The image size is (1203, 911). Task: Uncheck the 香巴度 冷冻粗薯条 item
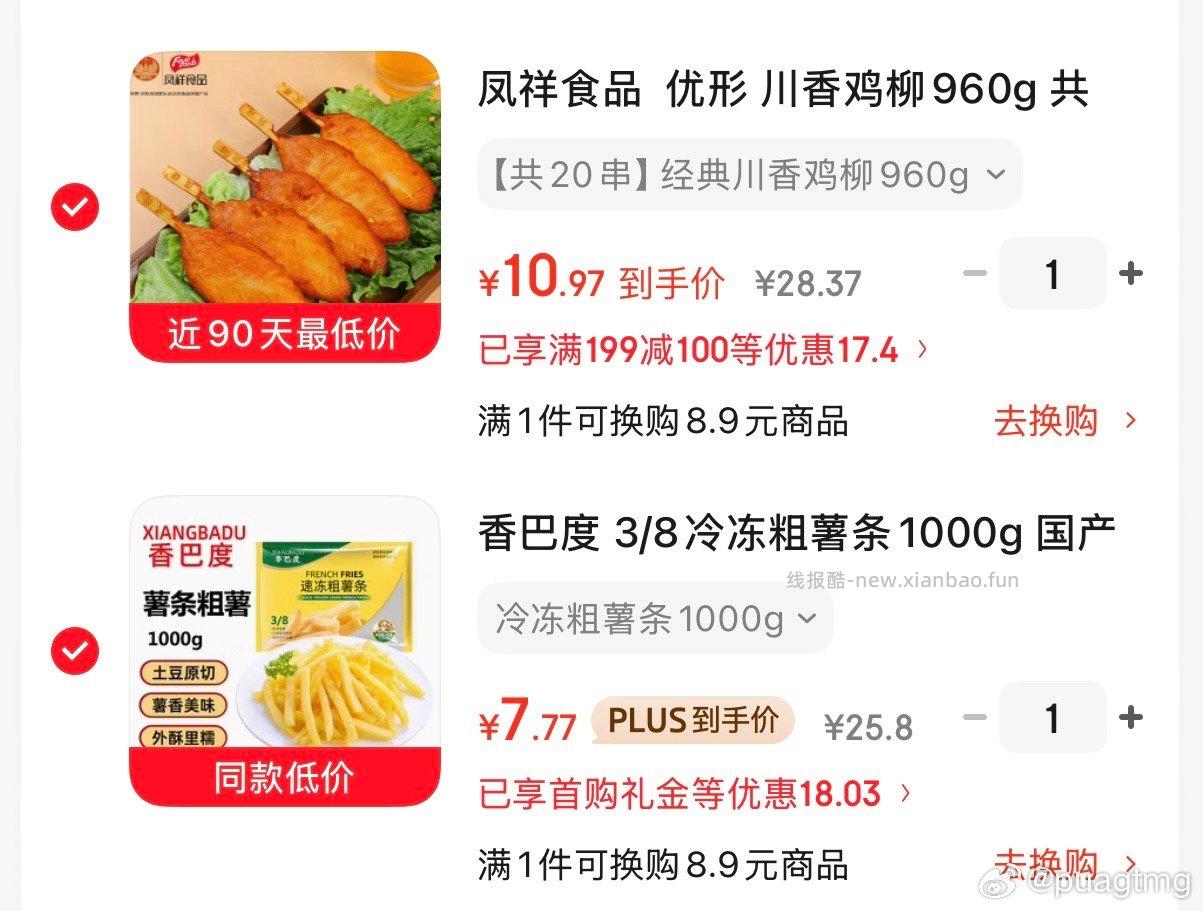click(x=75, y=652)
